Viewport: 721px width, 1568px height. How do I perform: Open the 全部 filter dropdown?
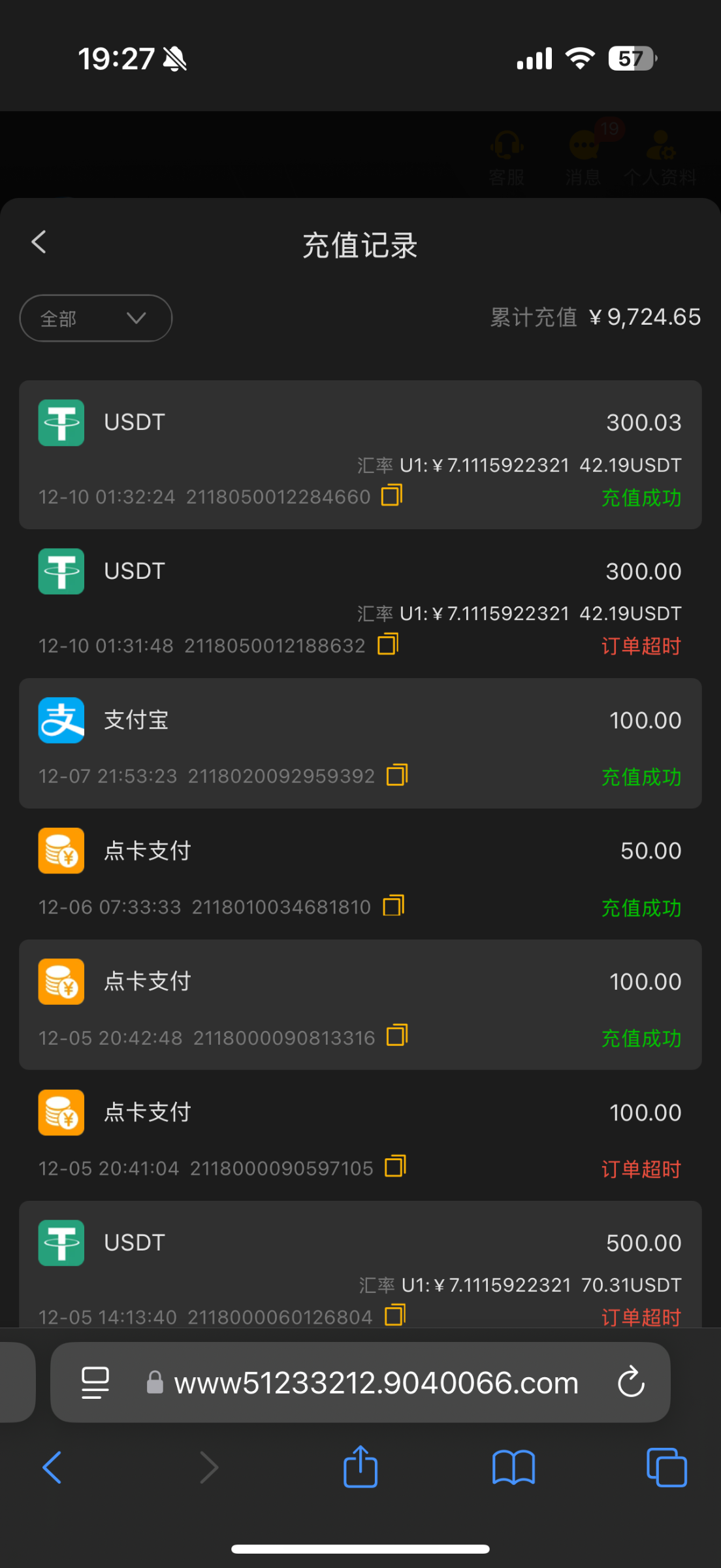96,318
